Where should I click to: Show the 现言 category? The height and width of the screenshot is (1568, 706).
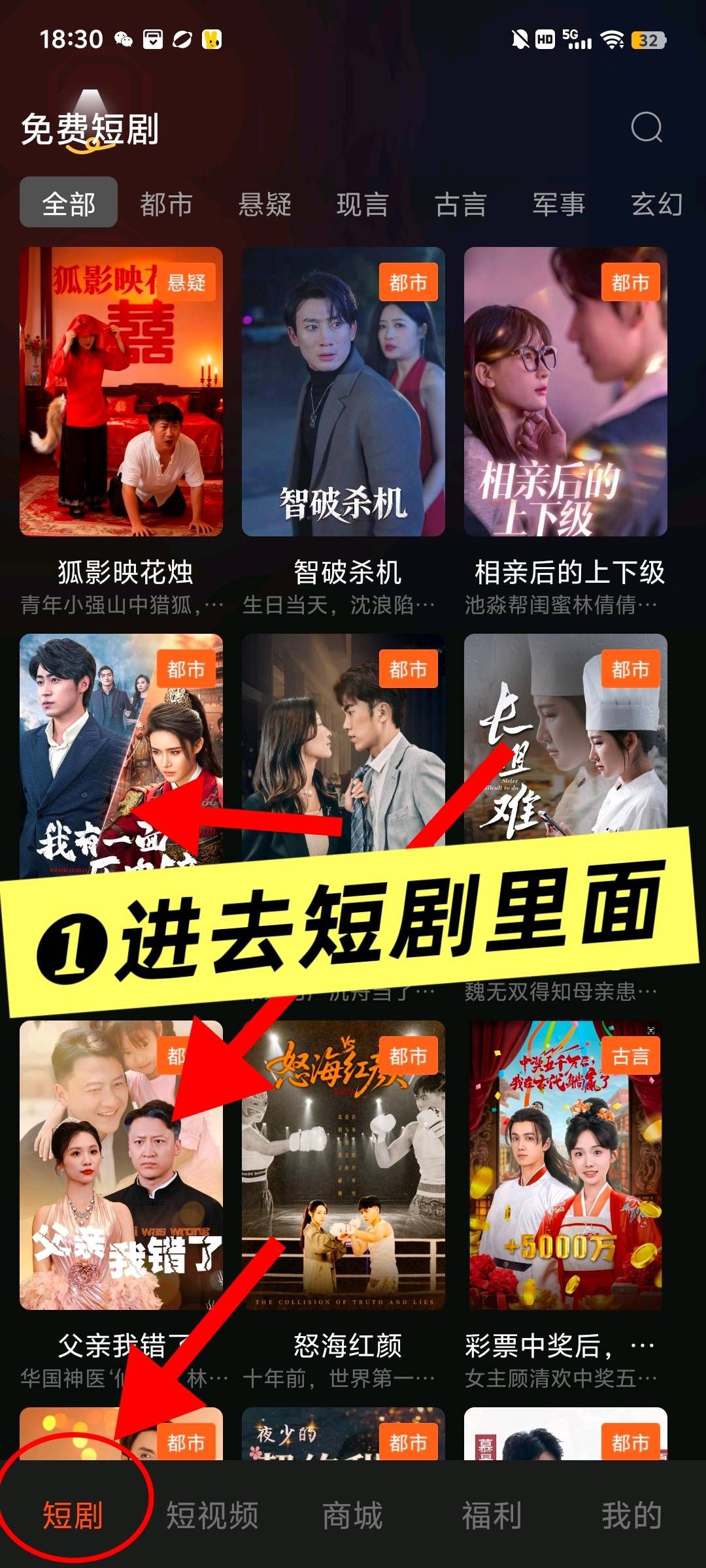pos(362,204)
